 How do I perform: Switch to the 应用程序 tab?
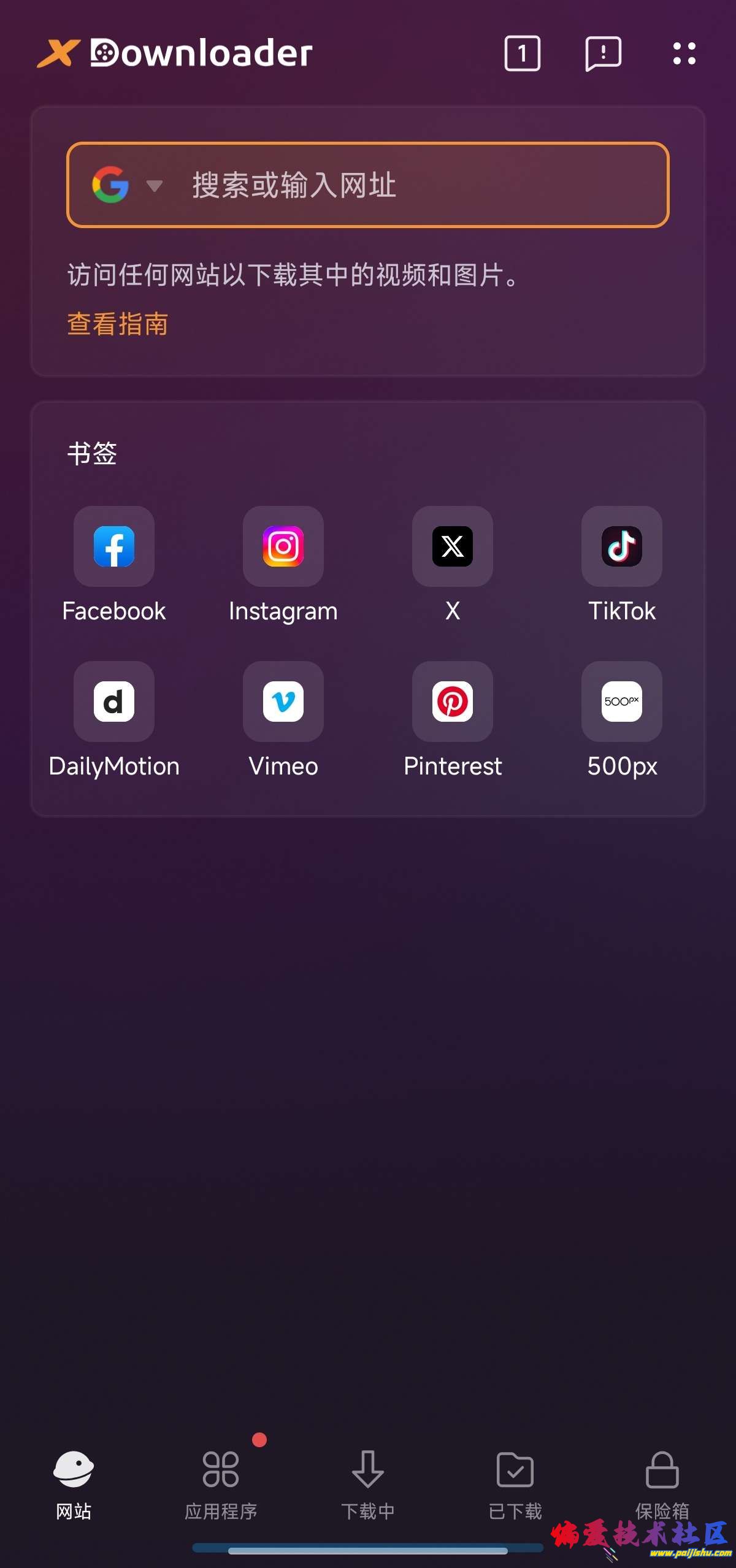click(x=221, y=1485)
